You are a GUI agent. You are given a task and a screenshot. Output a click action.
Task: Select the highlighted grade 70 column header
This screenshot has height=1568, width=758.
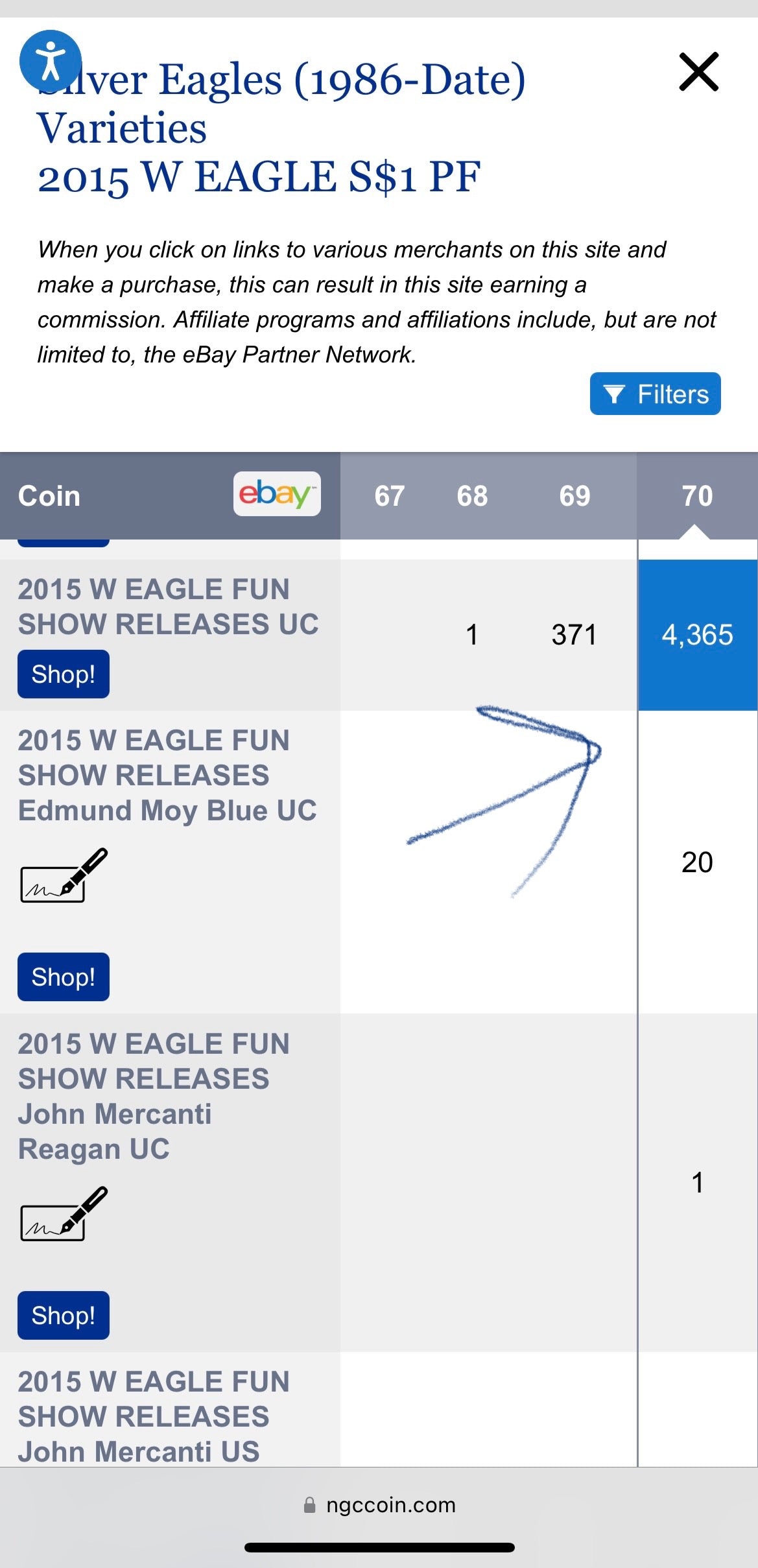click(698, 495)
